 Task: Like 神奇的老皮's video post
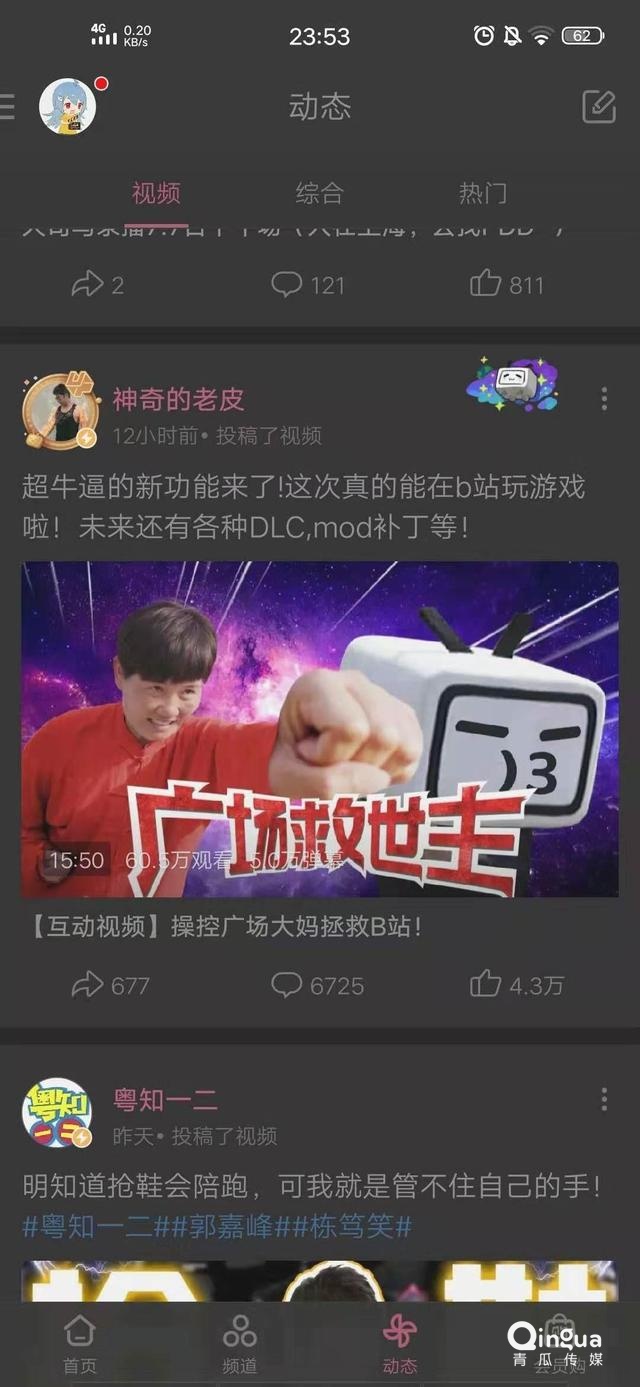click(x=516, y=985)
